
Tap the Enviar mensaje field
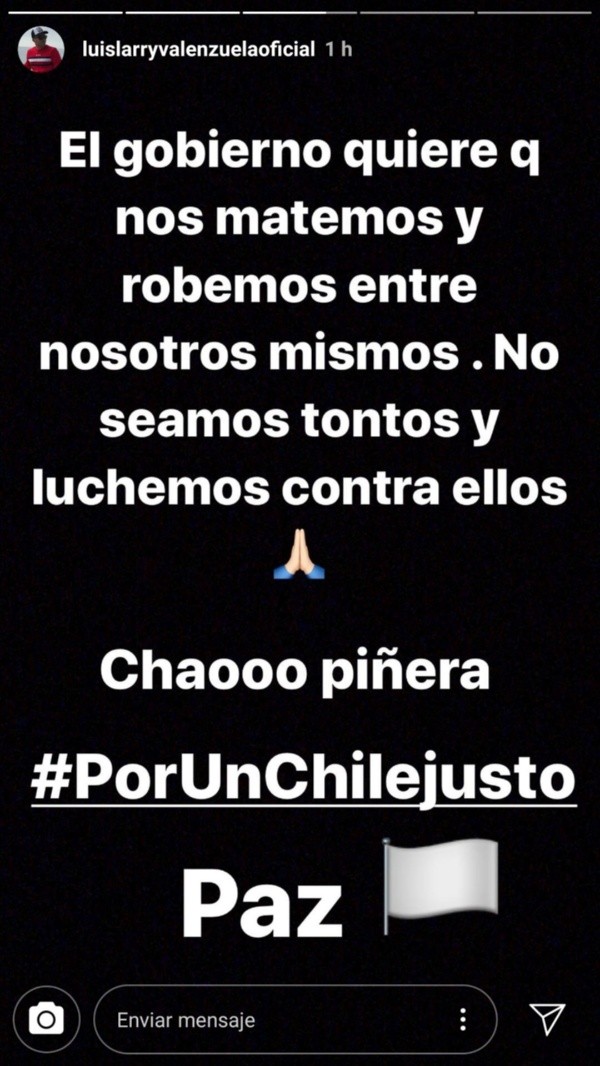[270, 1020]
